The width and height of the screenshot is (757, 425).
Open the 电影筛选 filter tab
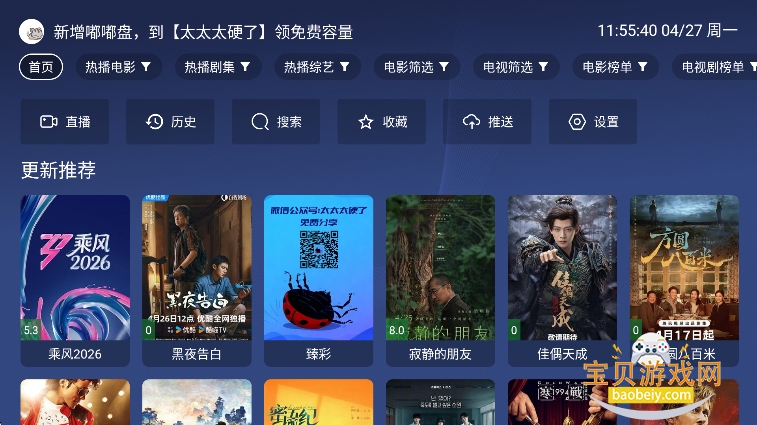(417, 67)
